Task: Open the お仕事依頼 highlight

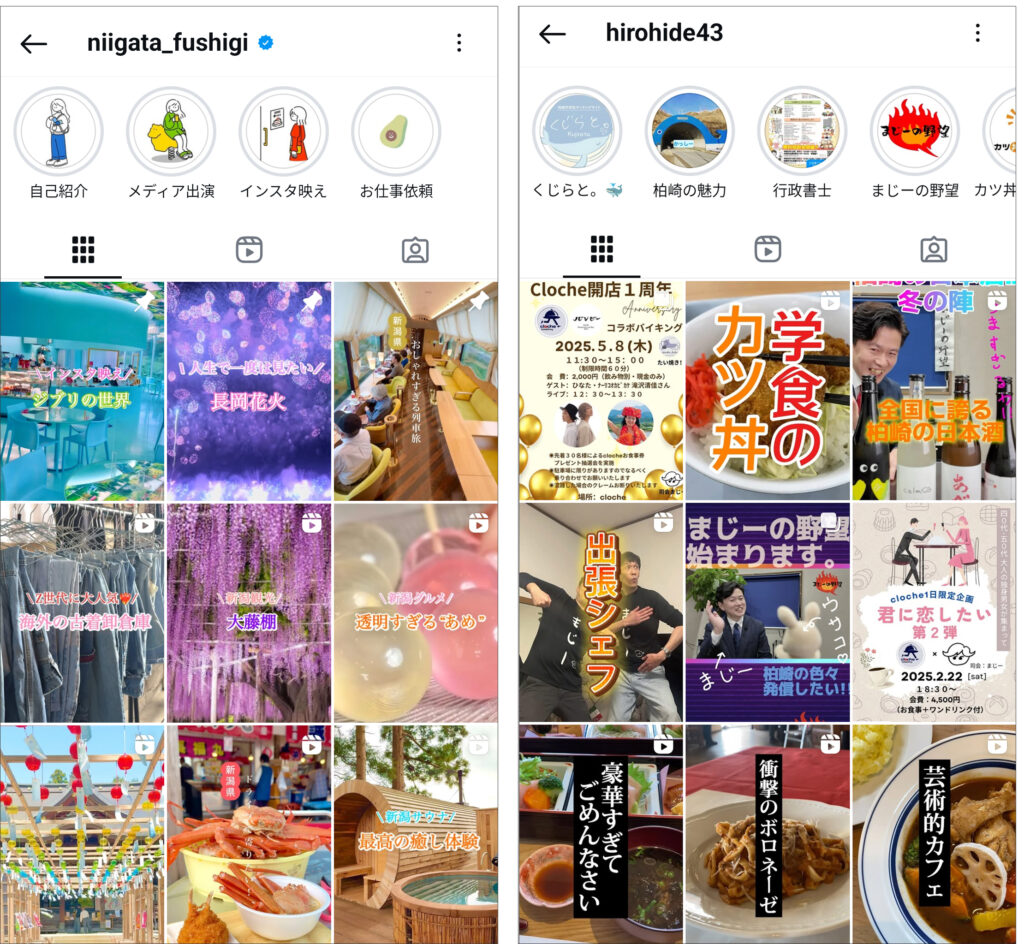Action: [396, 131]
